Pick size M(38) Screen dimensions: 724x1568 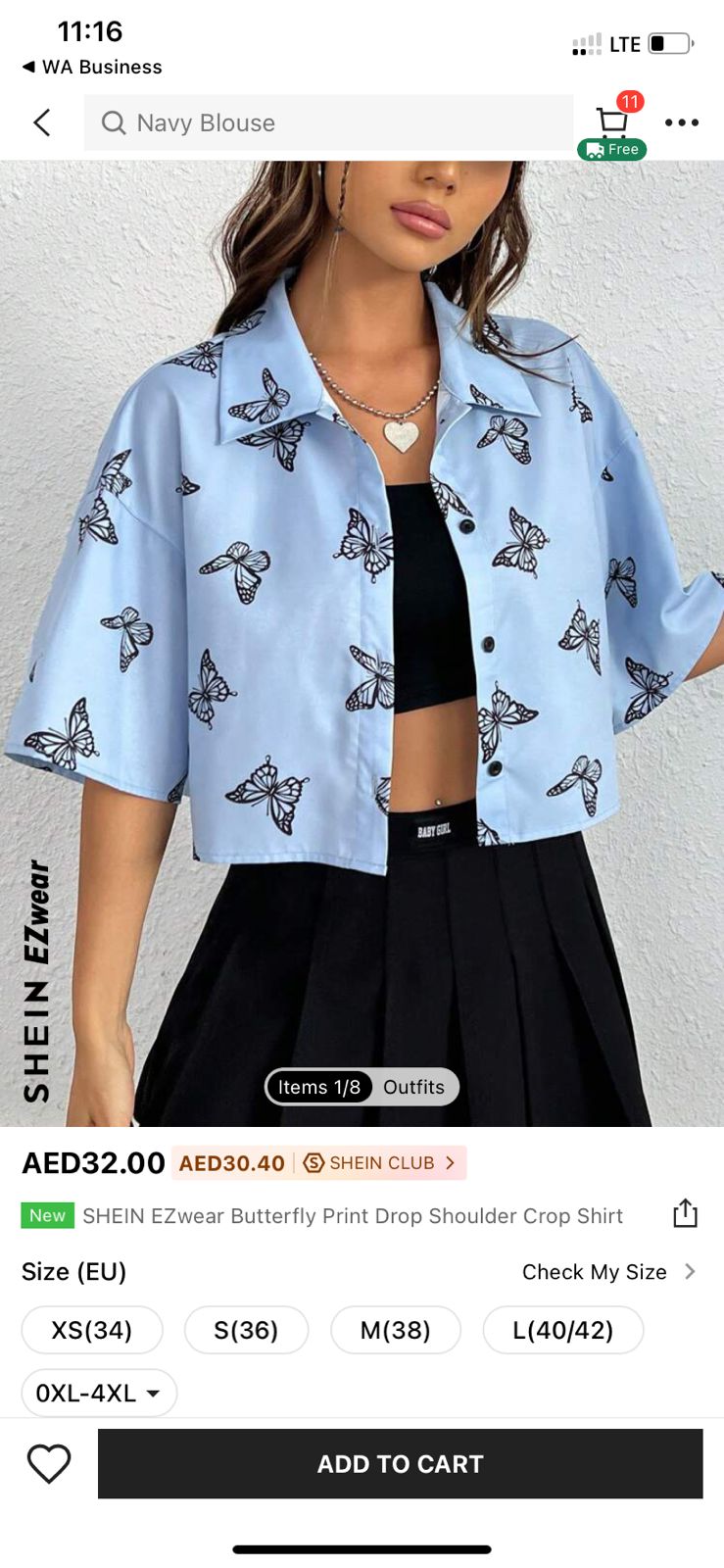(395, 1330)
